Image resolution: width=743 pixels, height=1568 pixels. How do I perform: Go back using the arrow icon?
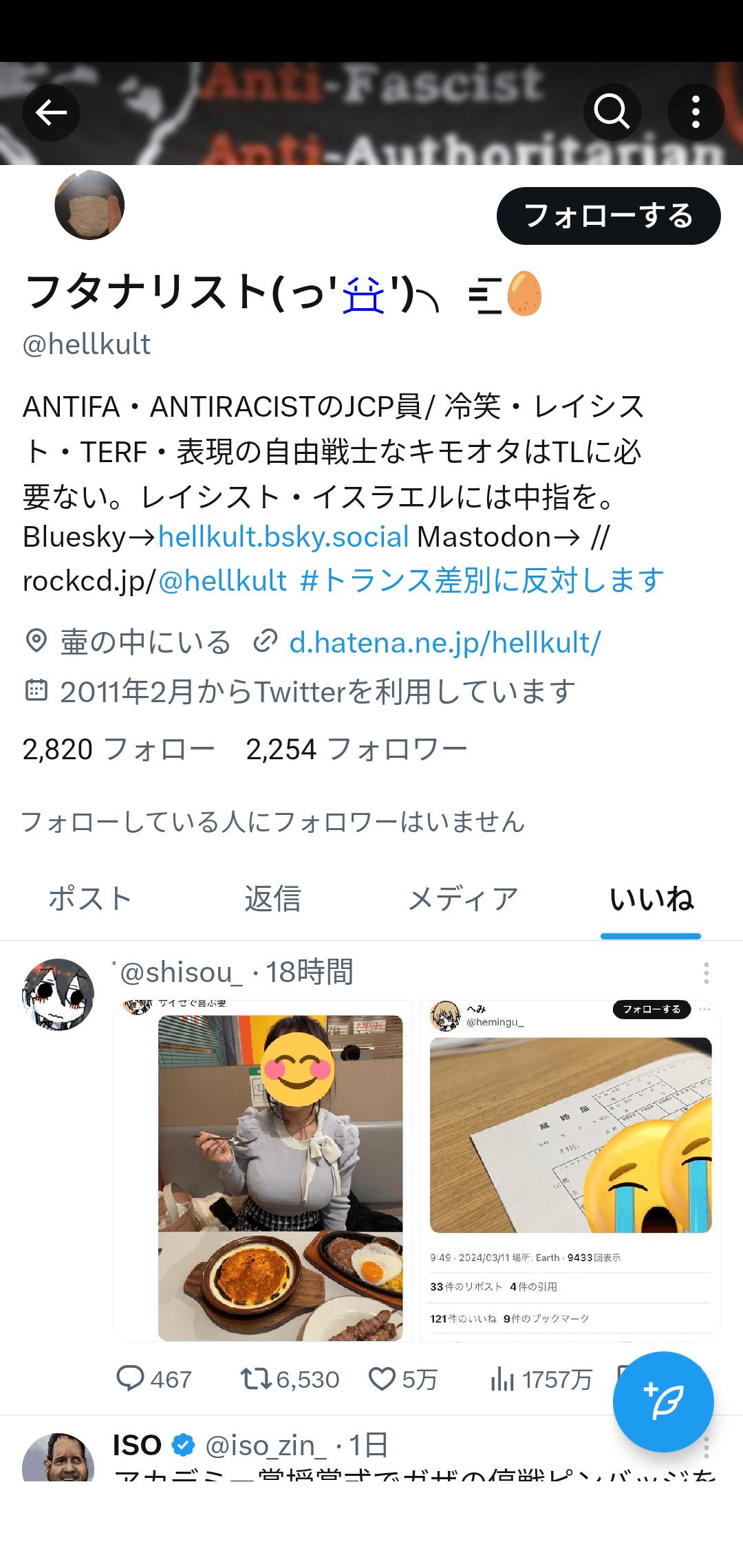[51, 112]
